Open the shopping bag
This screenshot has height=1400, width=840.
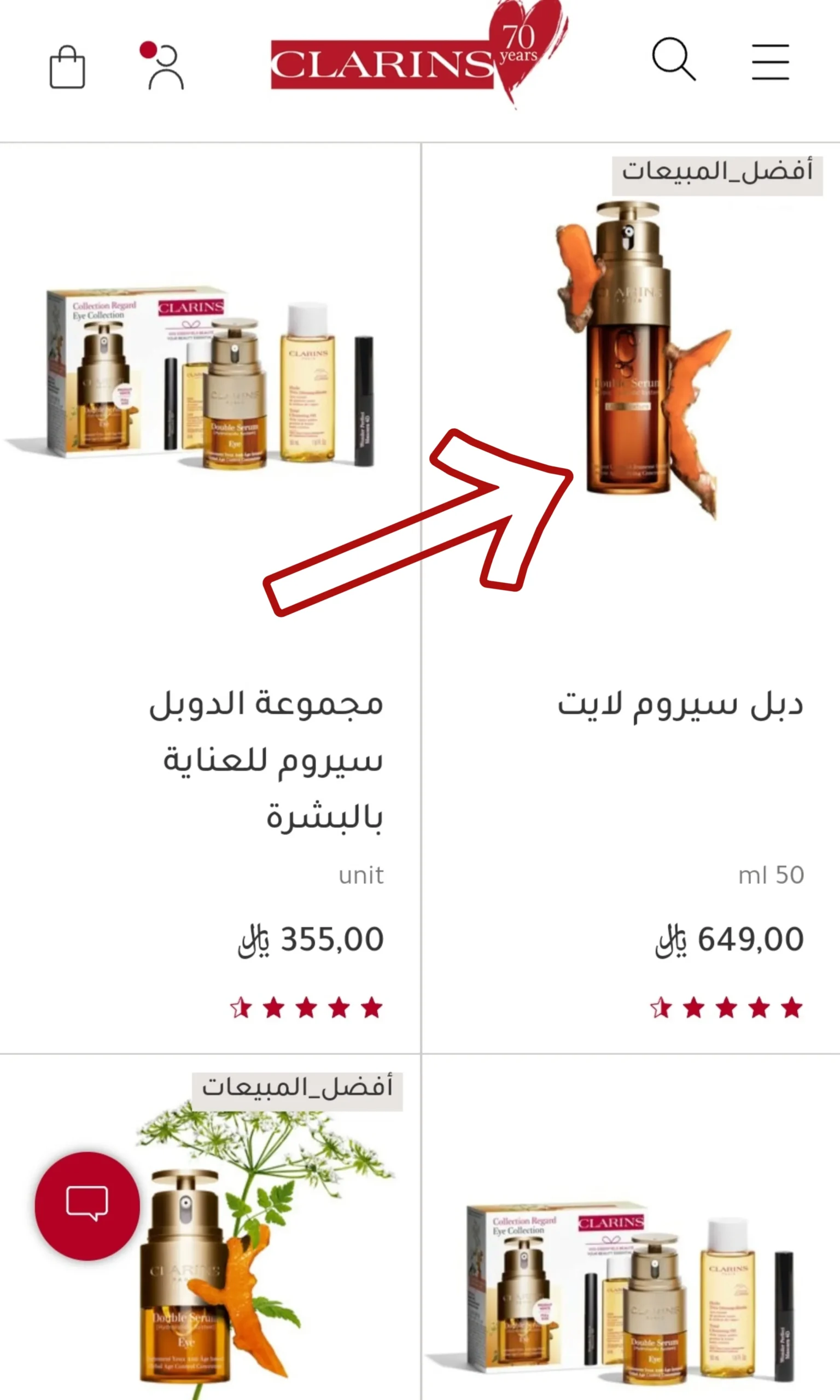point(67,67)
